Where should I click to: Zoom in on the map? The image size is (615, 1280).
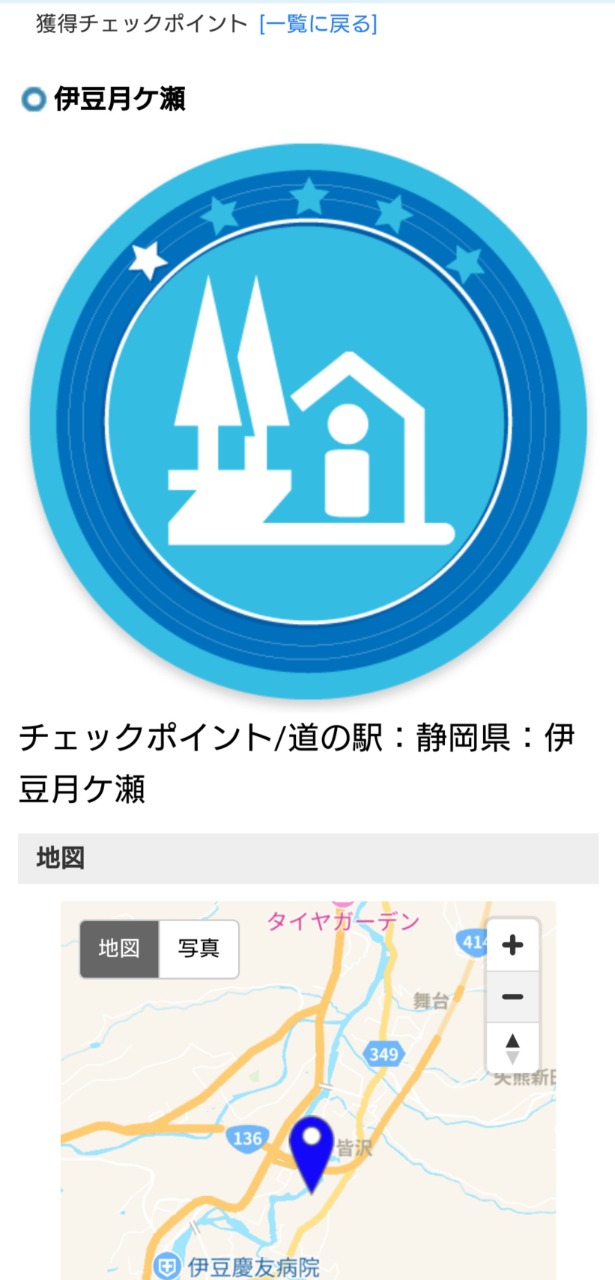(x=513, y=945)
